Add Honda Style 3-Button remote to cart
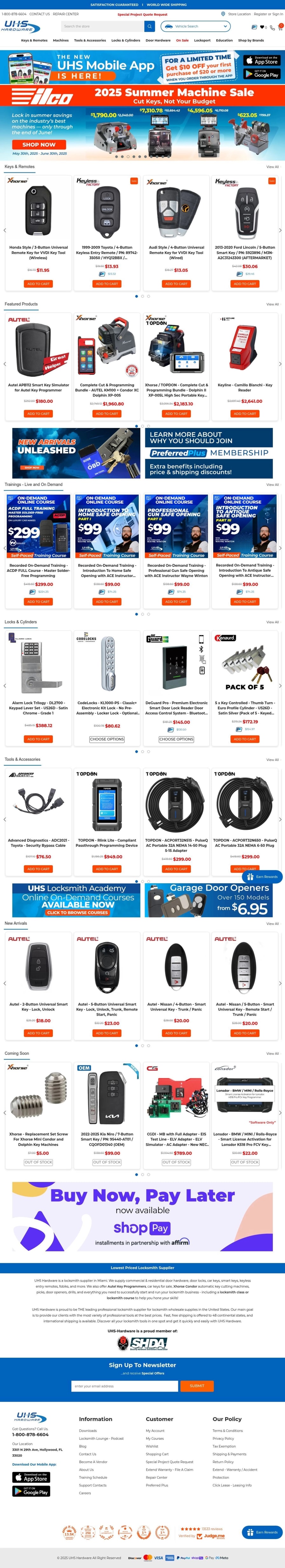This screenshot has width=285, height=1568. [38, 283]
